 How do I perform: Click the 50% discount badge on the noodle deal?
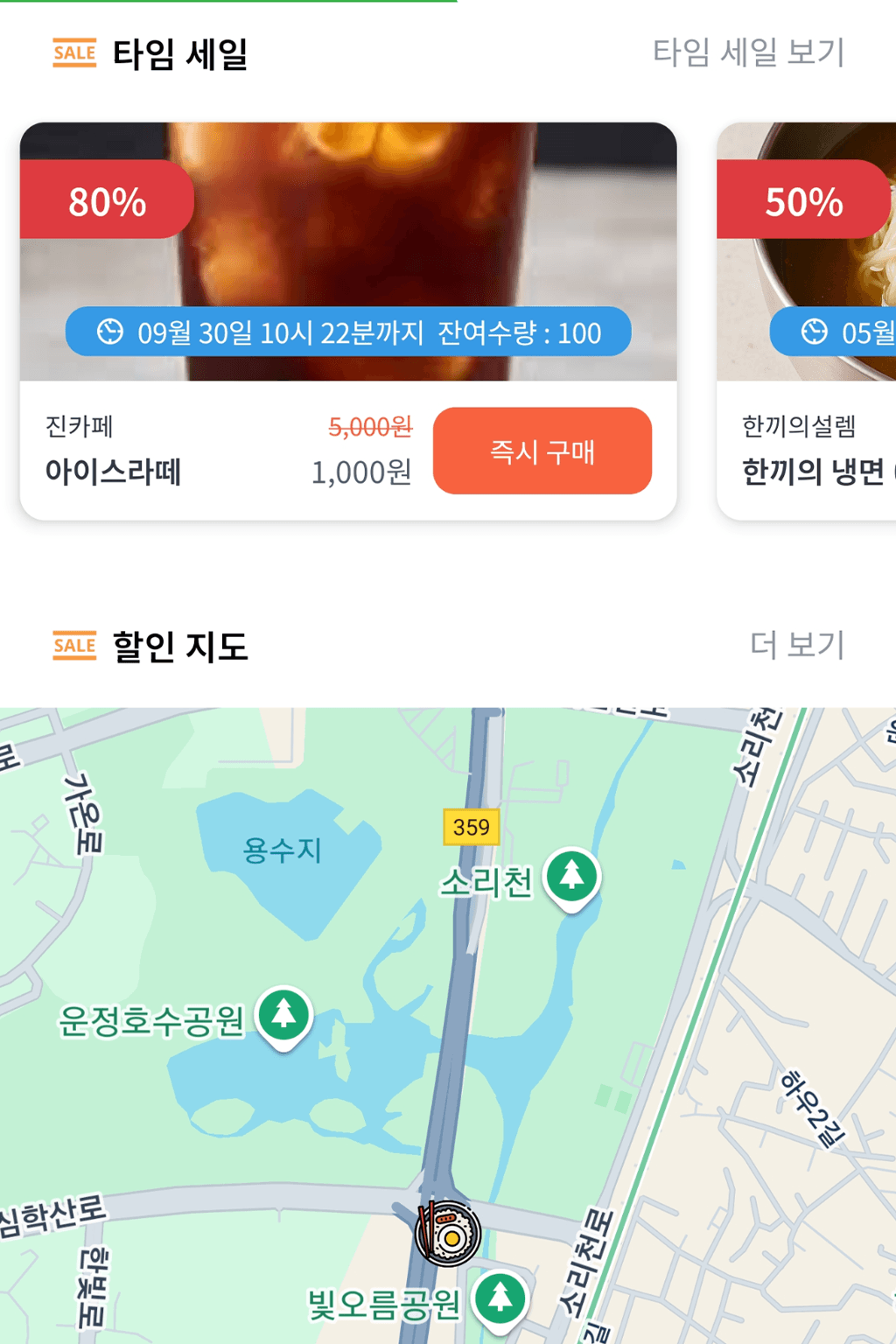[804, 203]
